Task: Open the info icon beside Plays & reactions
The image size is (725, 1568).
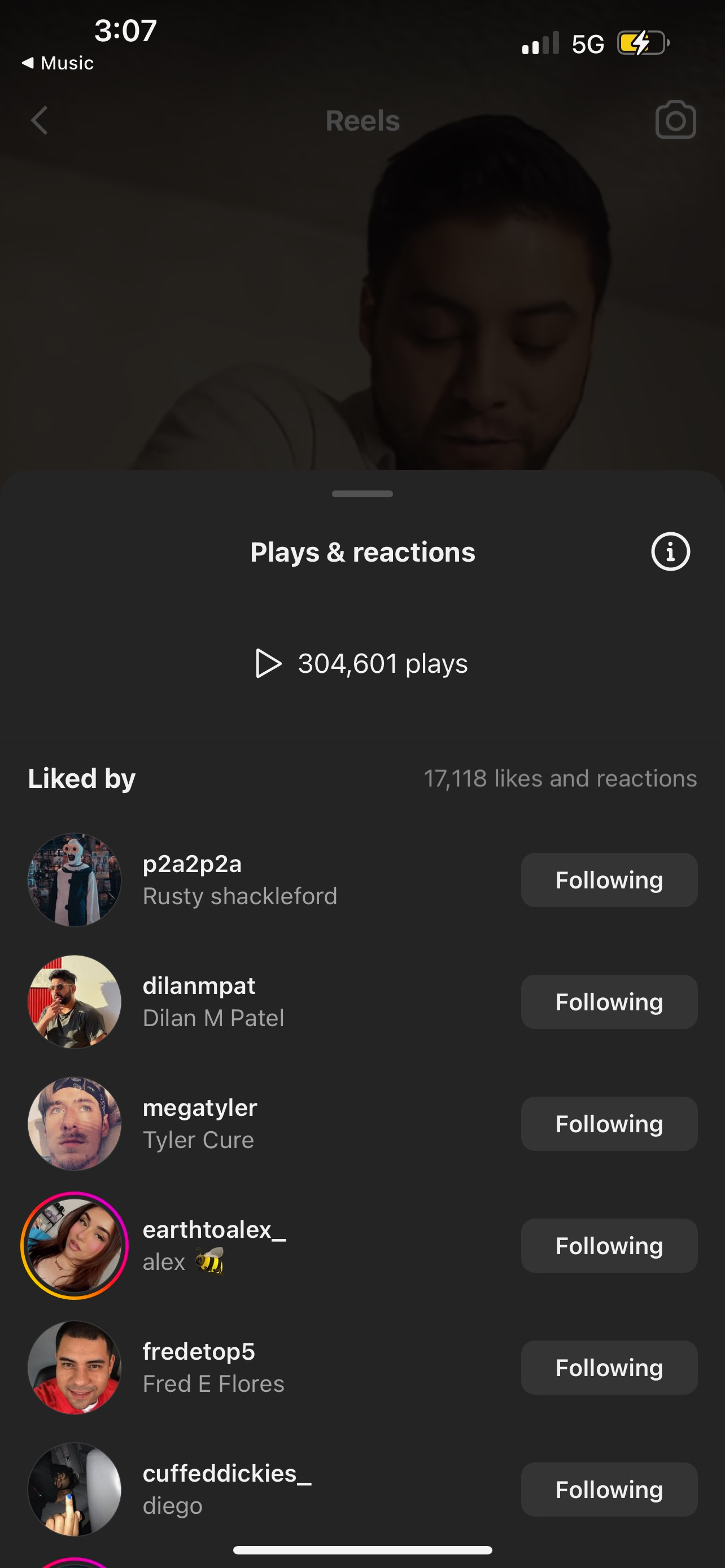Action: point(670,552)
